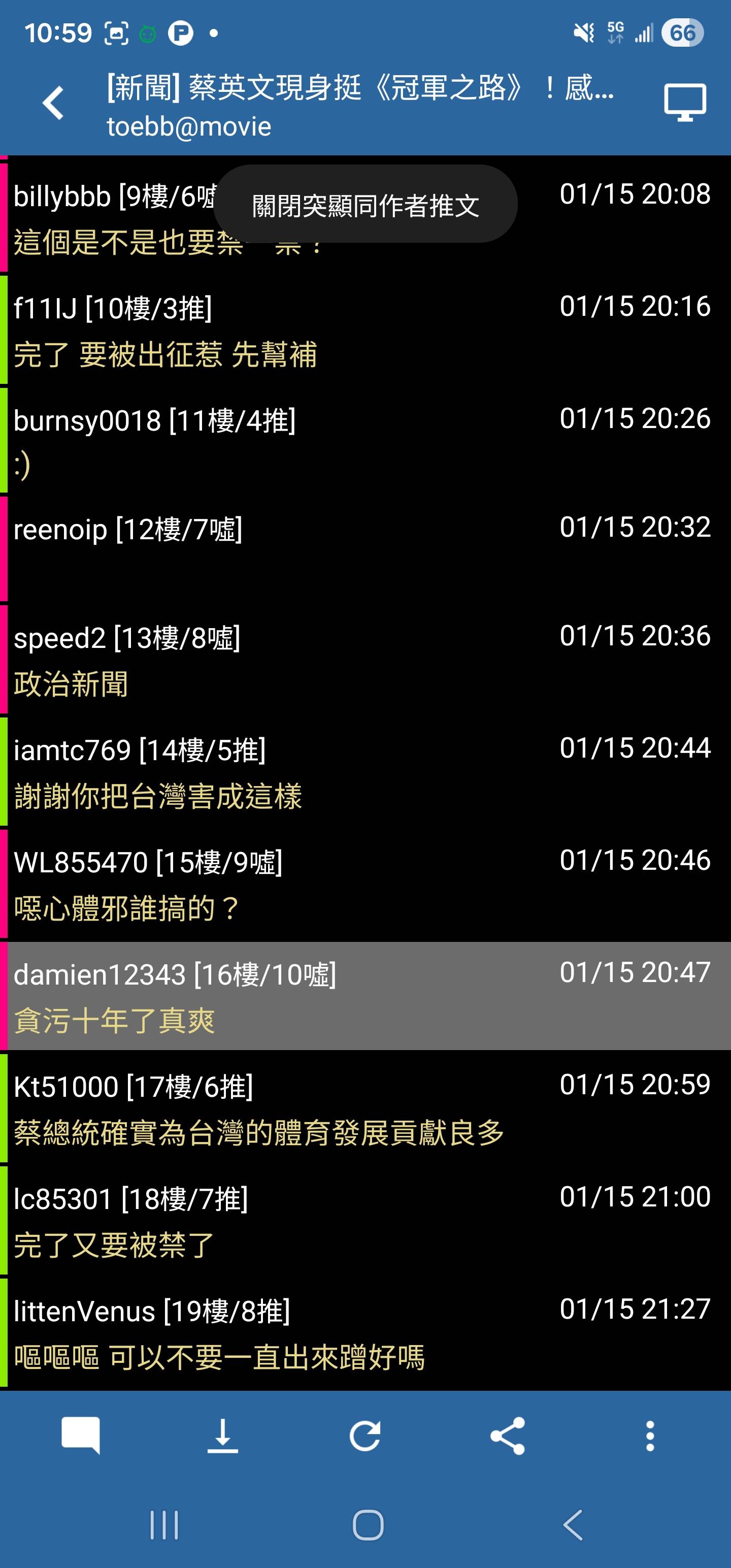Select iamtc769's comment on floor 14
Viewport: 731px width, 1568px height.
365,772
